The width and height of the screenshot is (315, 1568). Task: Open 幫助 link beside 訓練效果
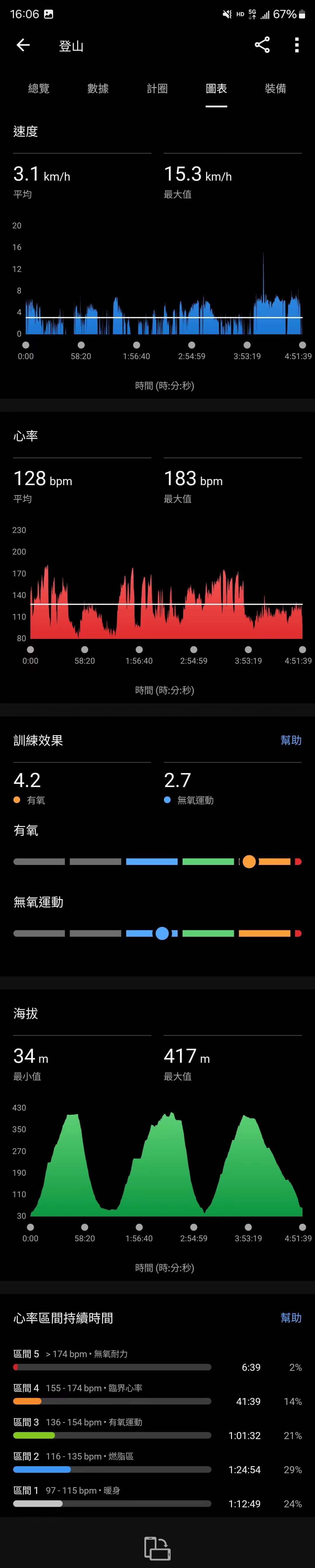click(291, 740)
